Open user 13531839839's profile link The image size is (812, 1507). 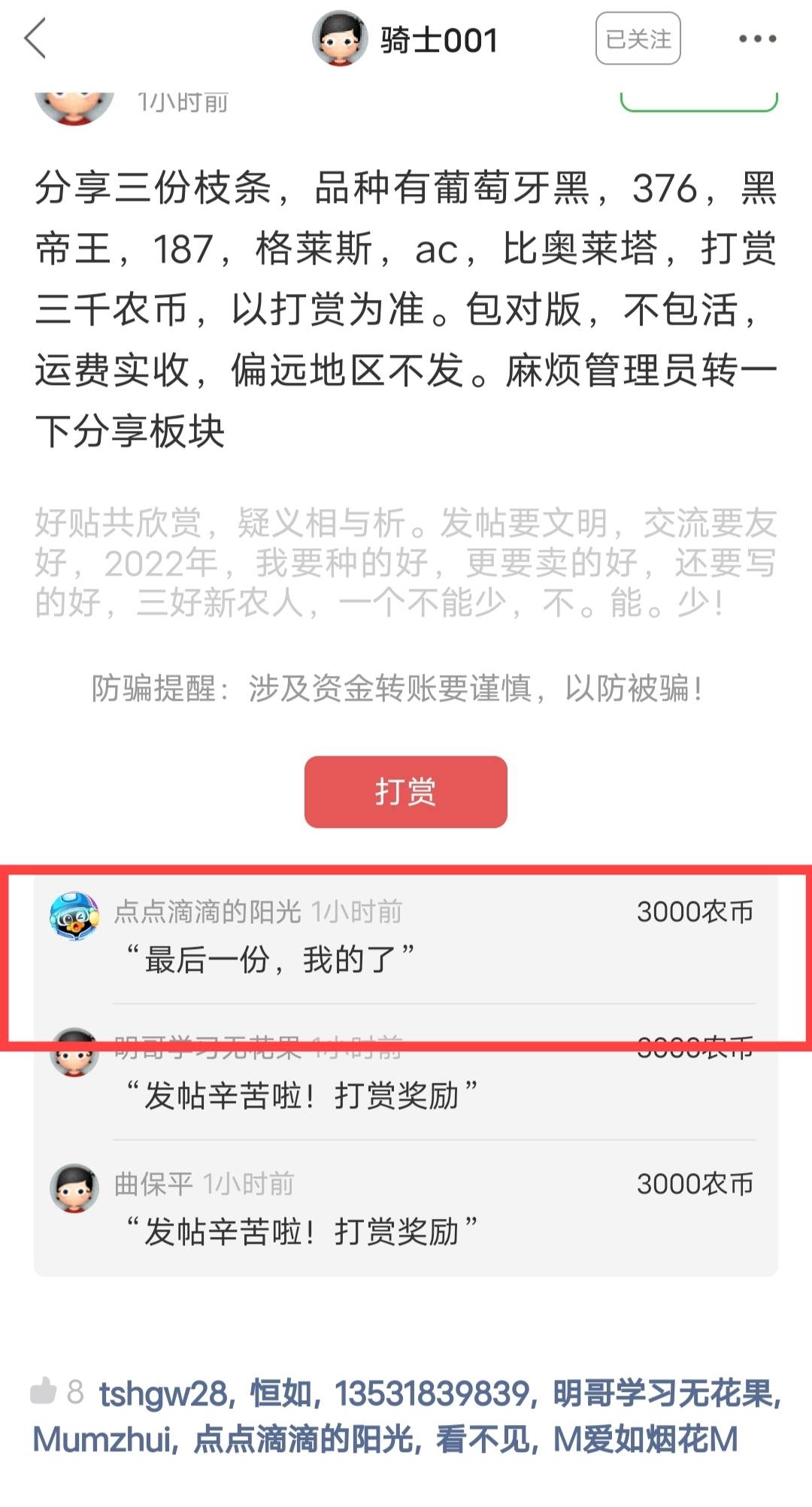pyautogui.click(x=432, y=1393)
